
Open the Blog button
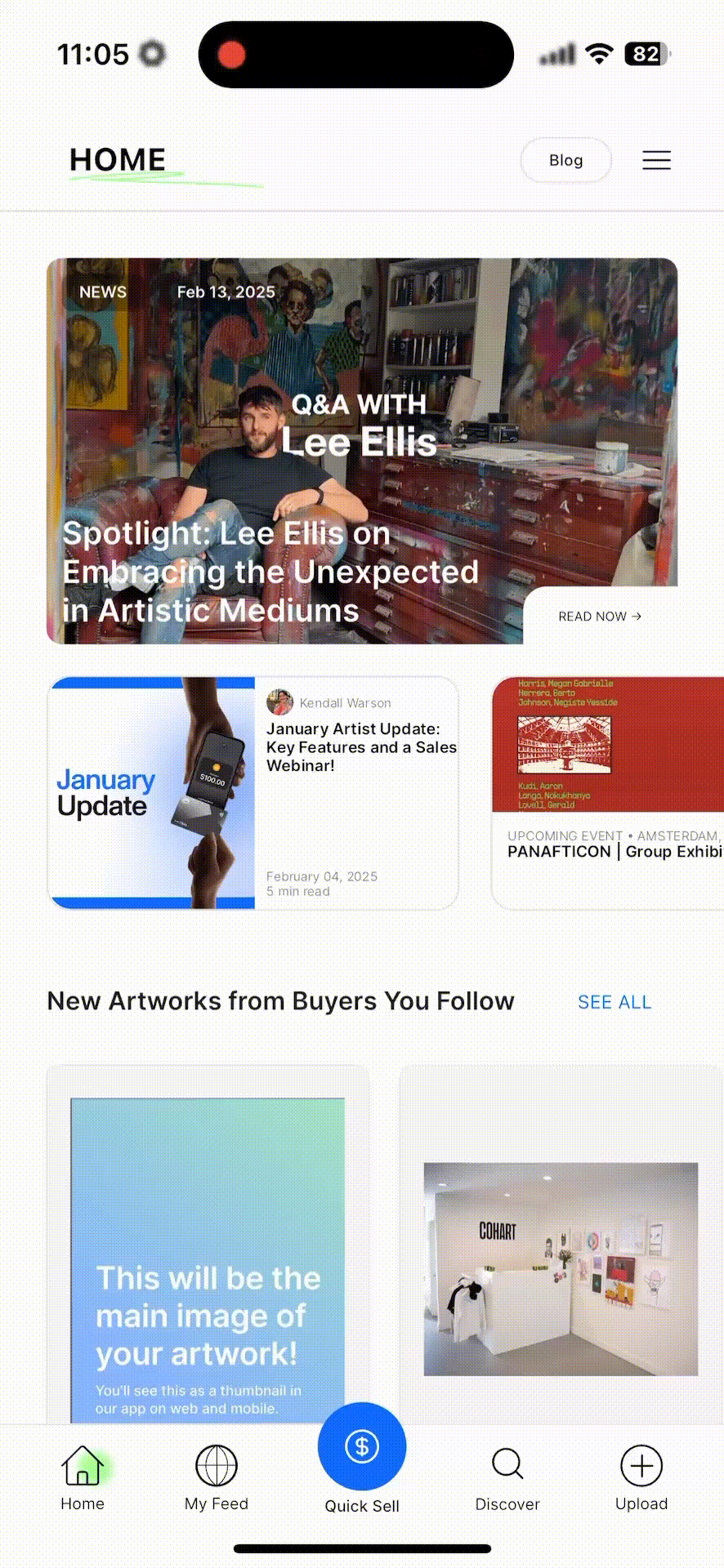click(565, 160)
